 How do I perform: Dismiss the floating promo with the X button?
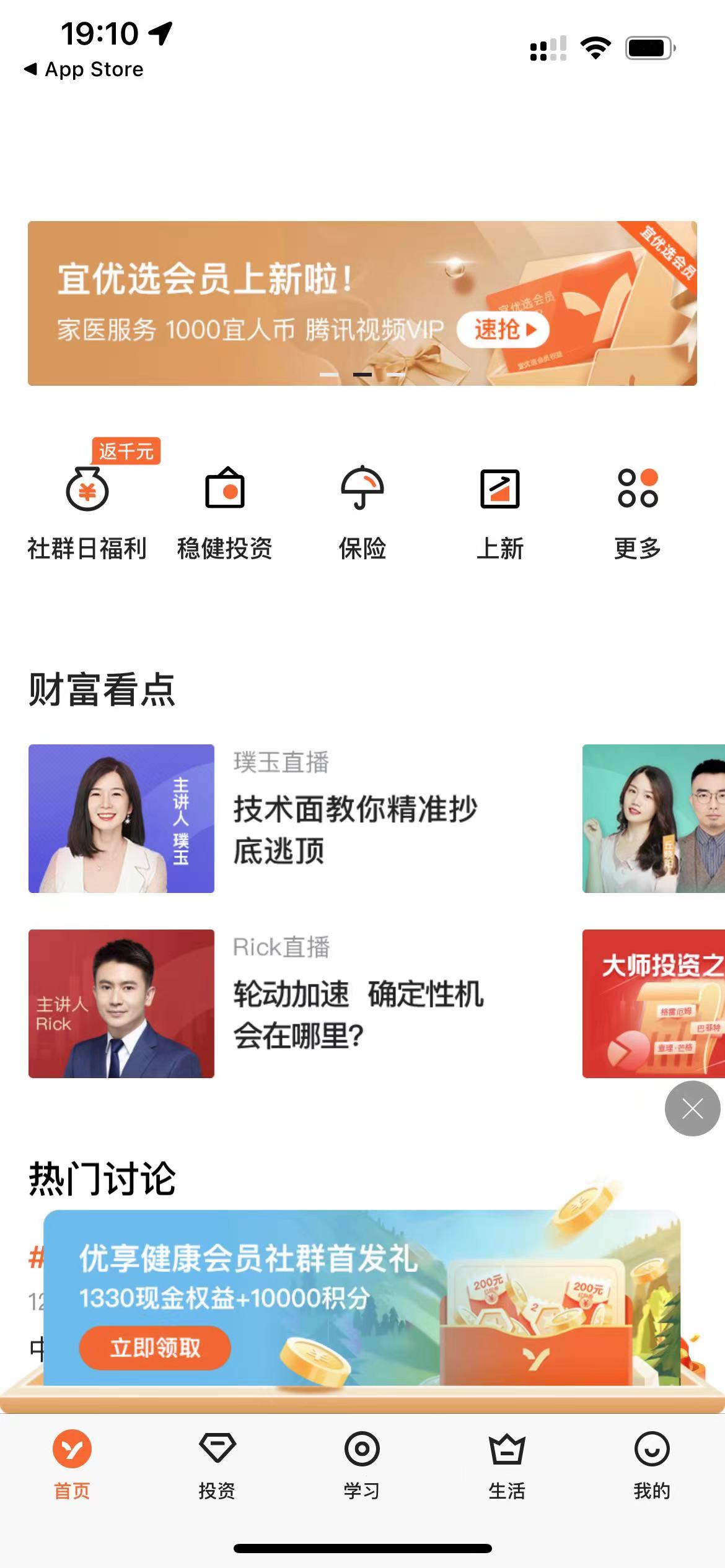pos(692,1108)
